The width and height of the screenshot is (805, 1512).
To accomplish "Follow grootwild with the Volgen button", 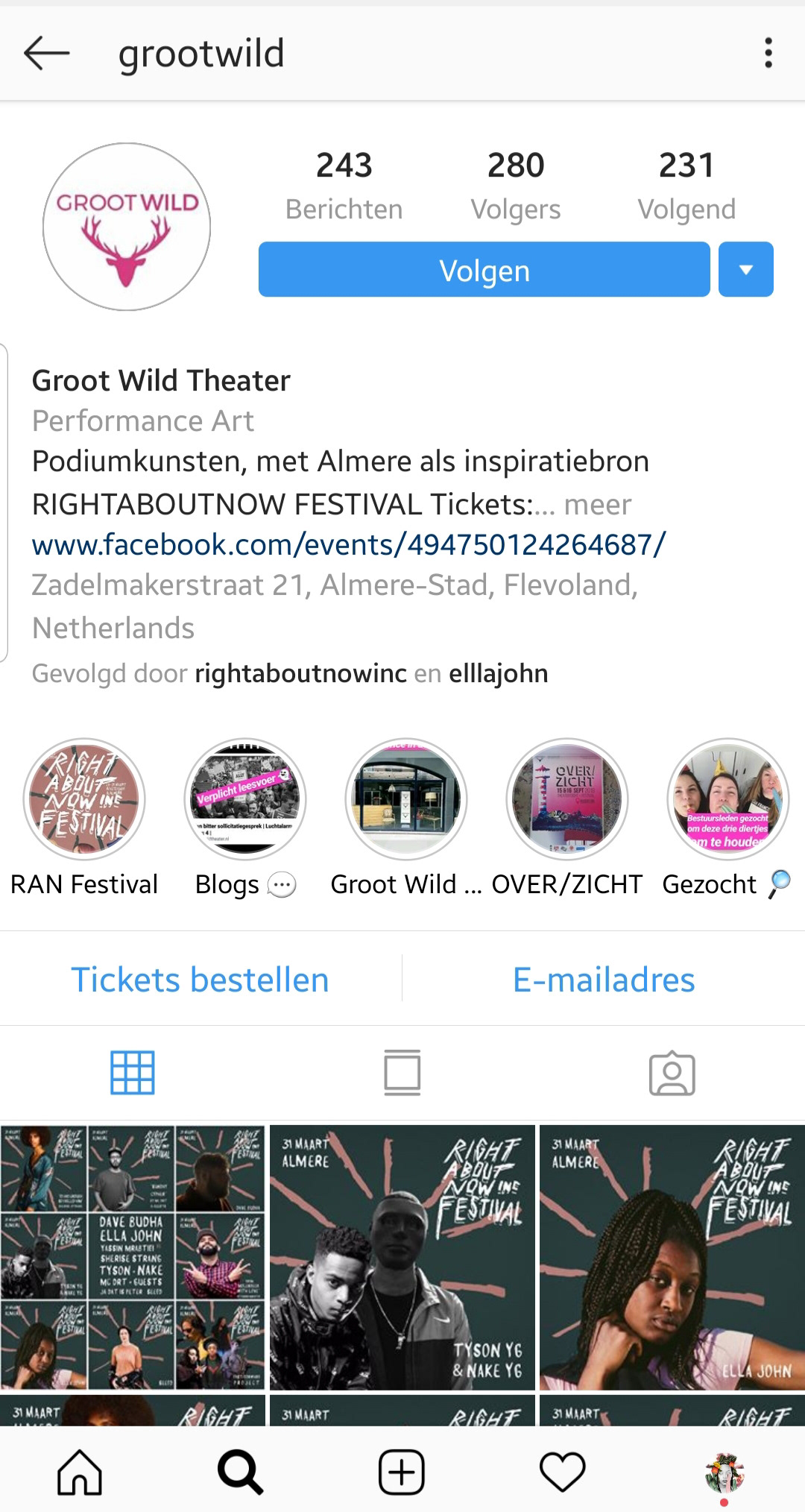I will click(484, 270).
